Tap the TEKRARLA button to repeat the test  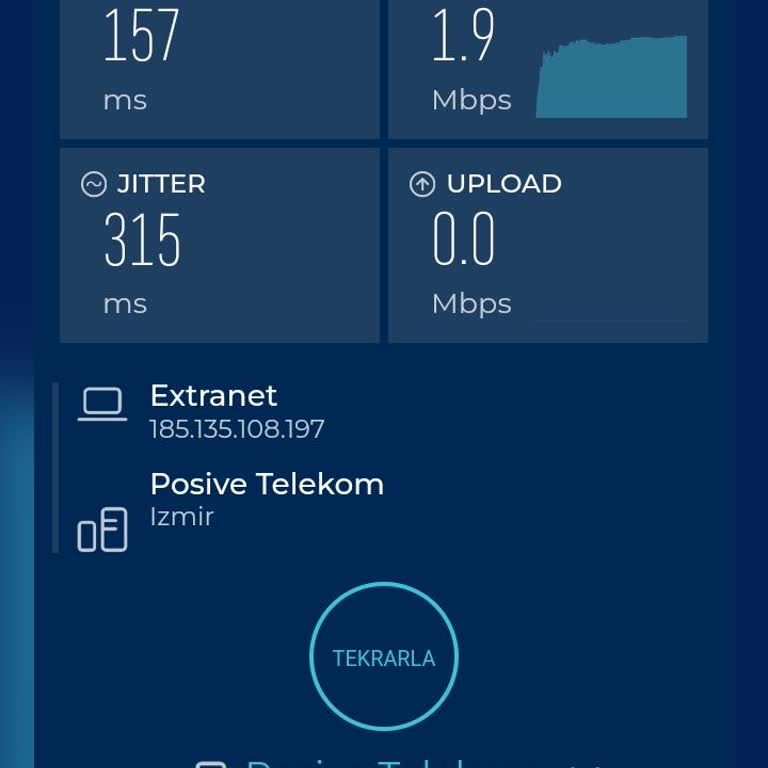pyautogui.click(x=384, y=657)
